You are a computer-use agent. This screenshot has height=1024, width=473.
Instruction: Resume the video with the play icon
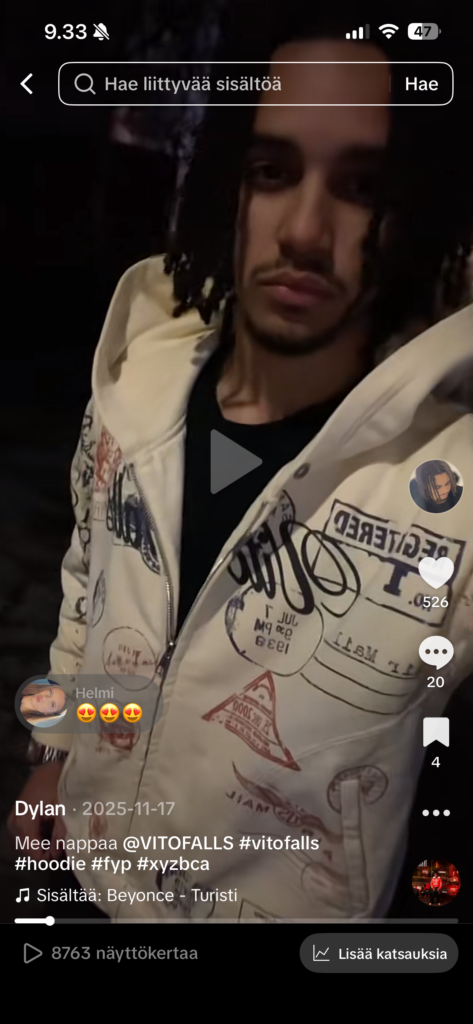(235, 462)
